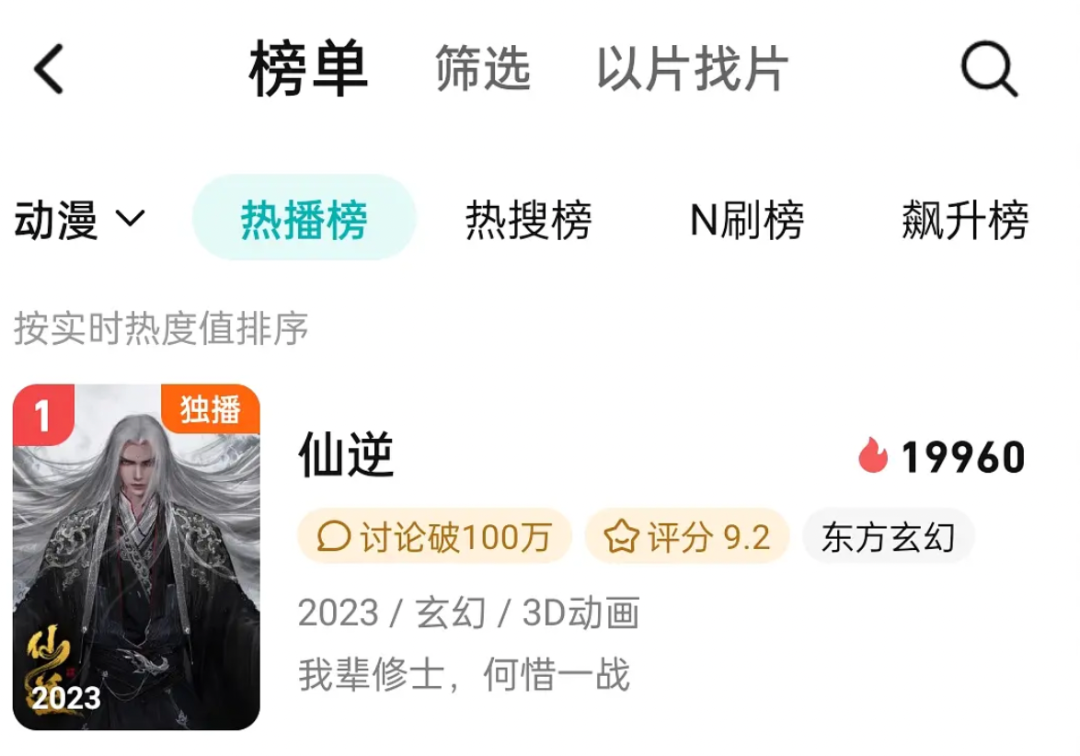Switch to the 筛选 tab
Viewport: 1080px width, 756px height.
coord(482,70)
